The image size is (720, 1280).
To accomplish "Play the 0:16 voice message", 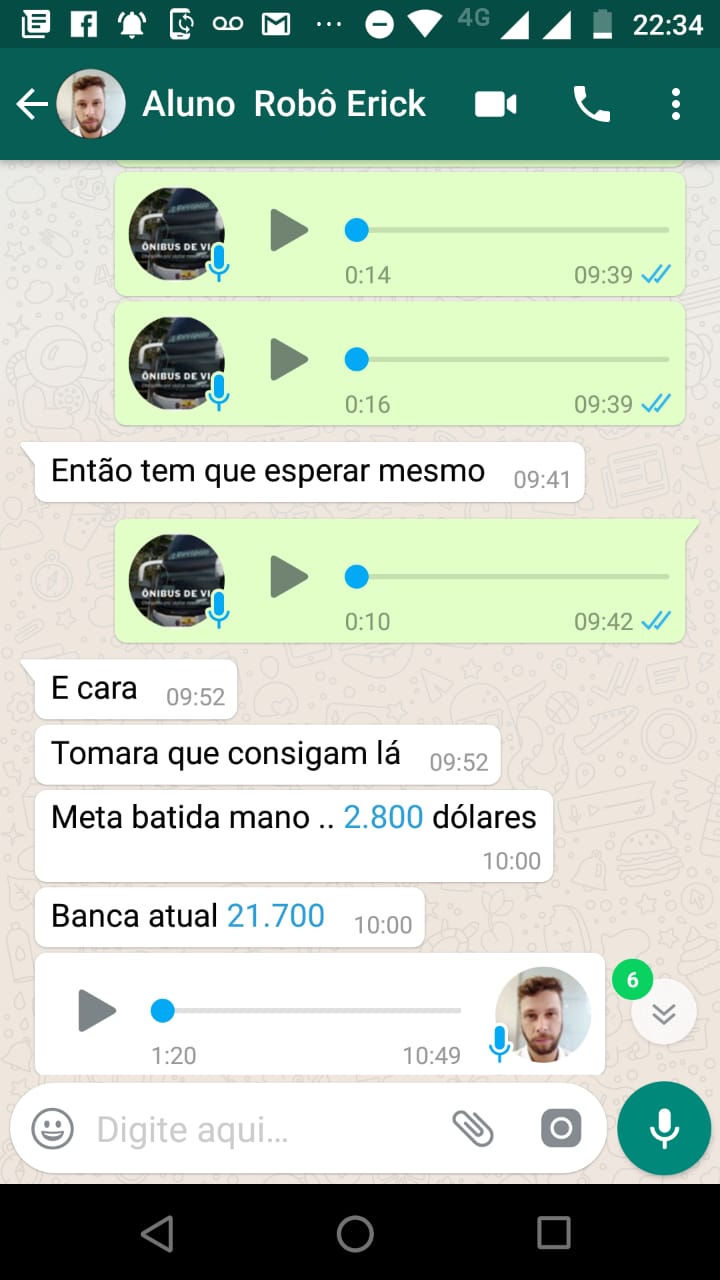I will (x=289, y=360).
